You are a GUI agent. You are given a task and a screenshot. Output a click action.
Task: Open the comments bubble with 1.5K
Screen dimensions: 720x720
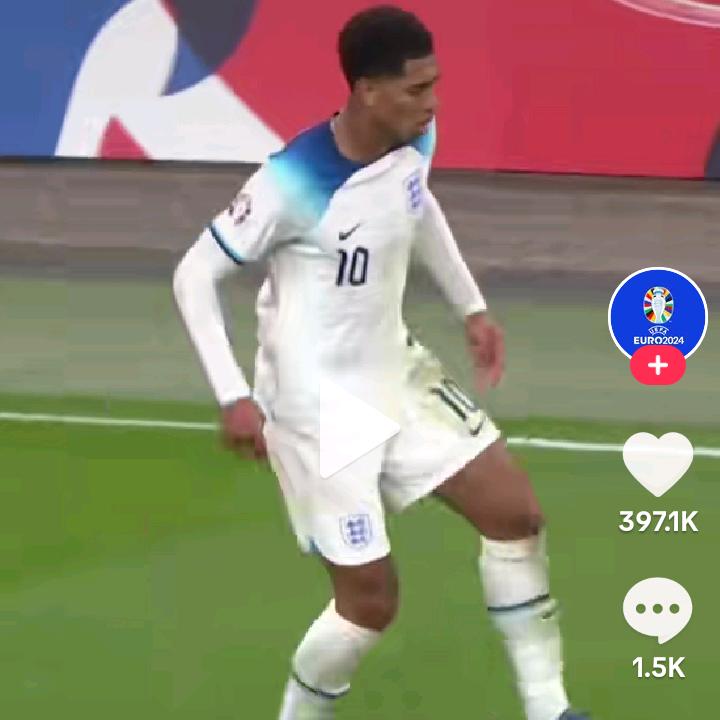tap(657, 610)
